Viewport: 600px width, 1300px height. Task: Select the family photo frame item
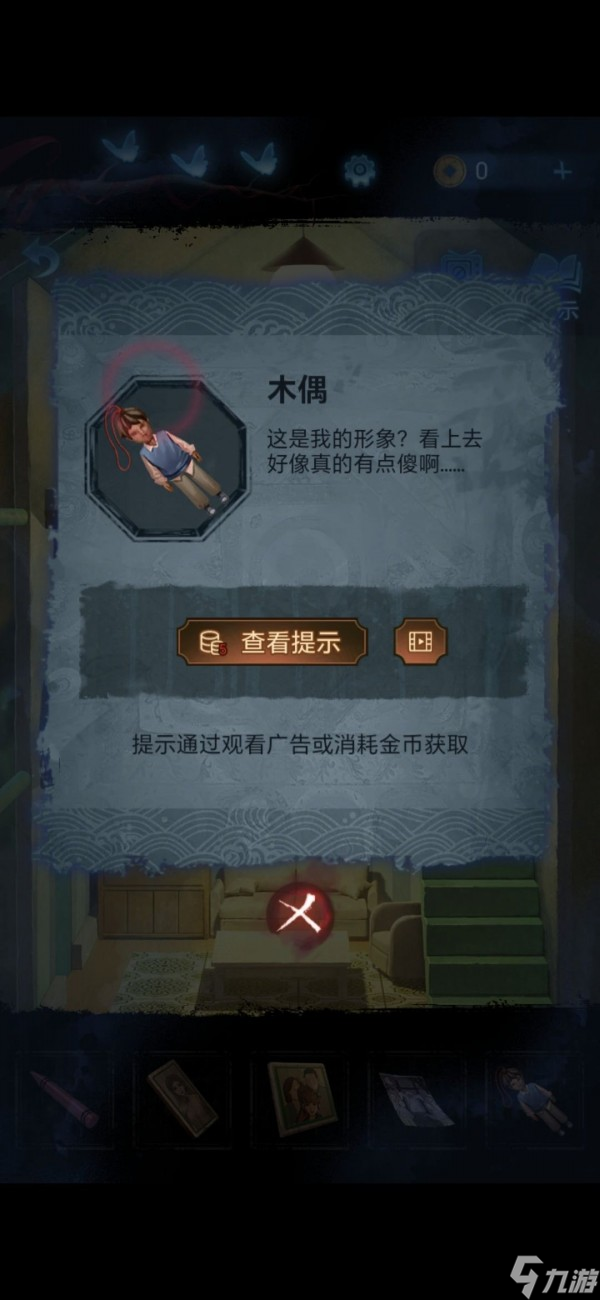[298, 1100]
